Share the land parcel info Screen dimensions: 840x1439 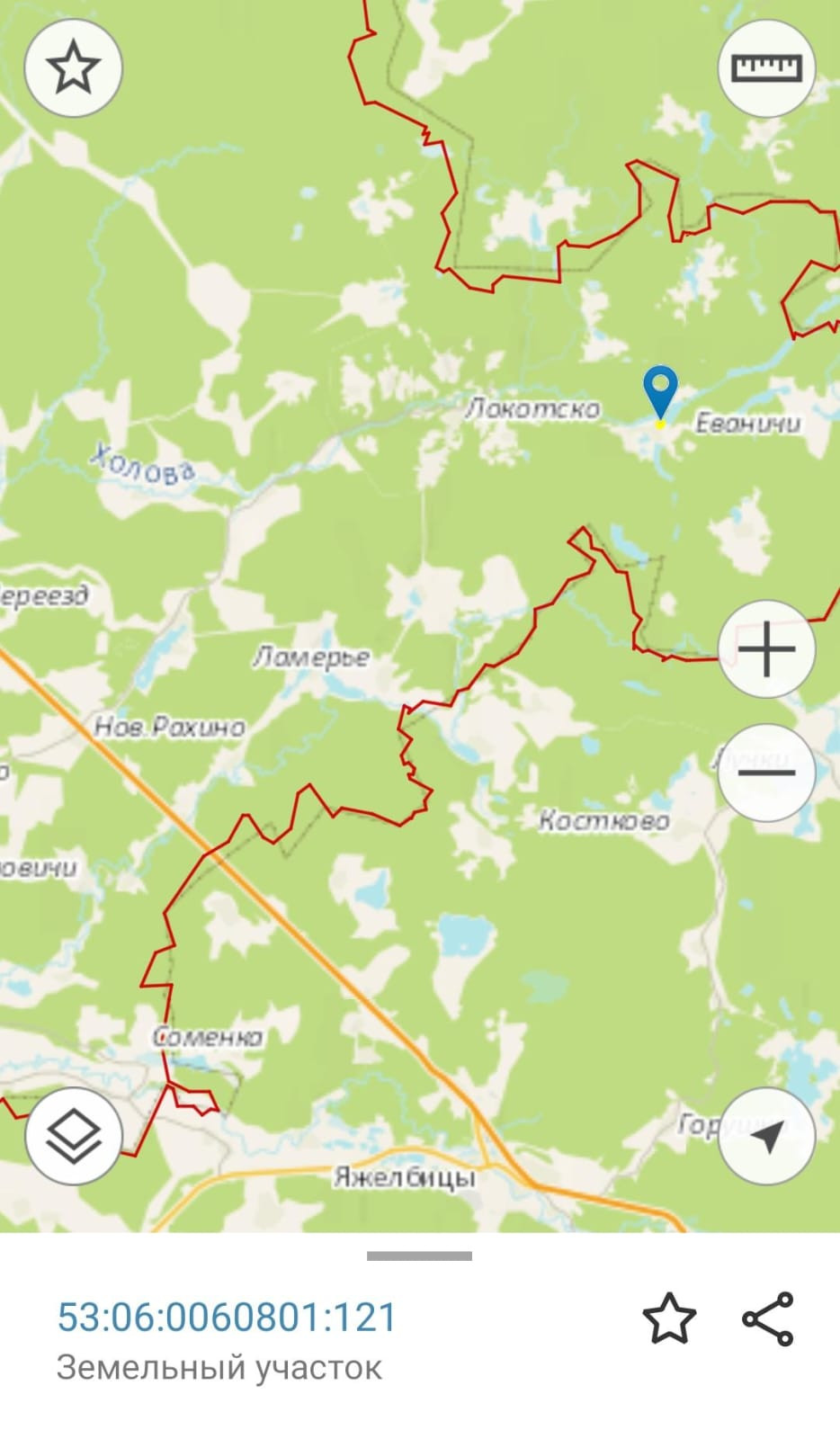(x=768, y=1318)
